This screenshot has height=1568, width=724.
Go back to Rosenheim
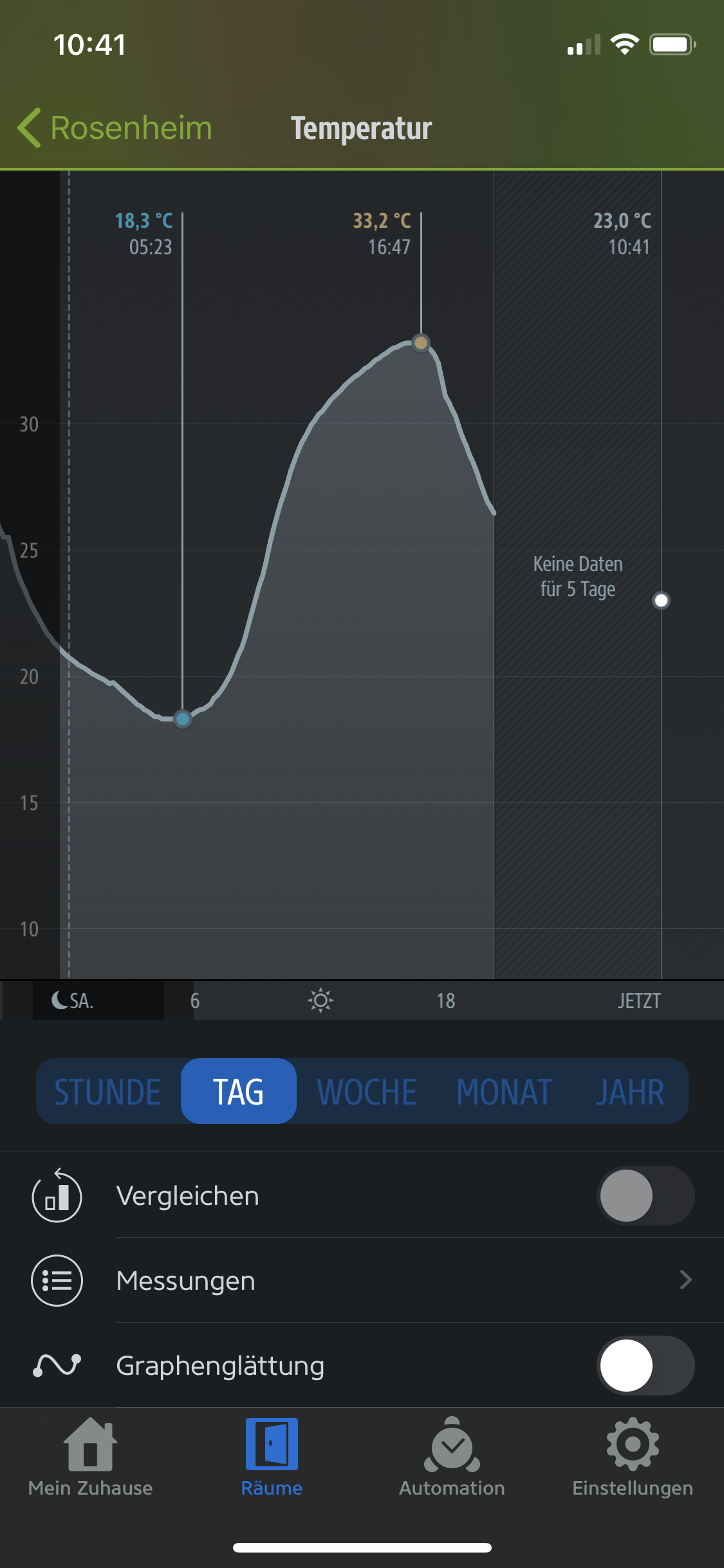116,127
